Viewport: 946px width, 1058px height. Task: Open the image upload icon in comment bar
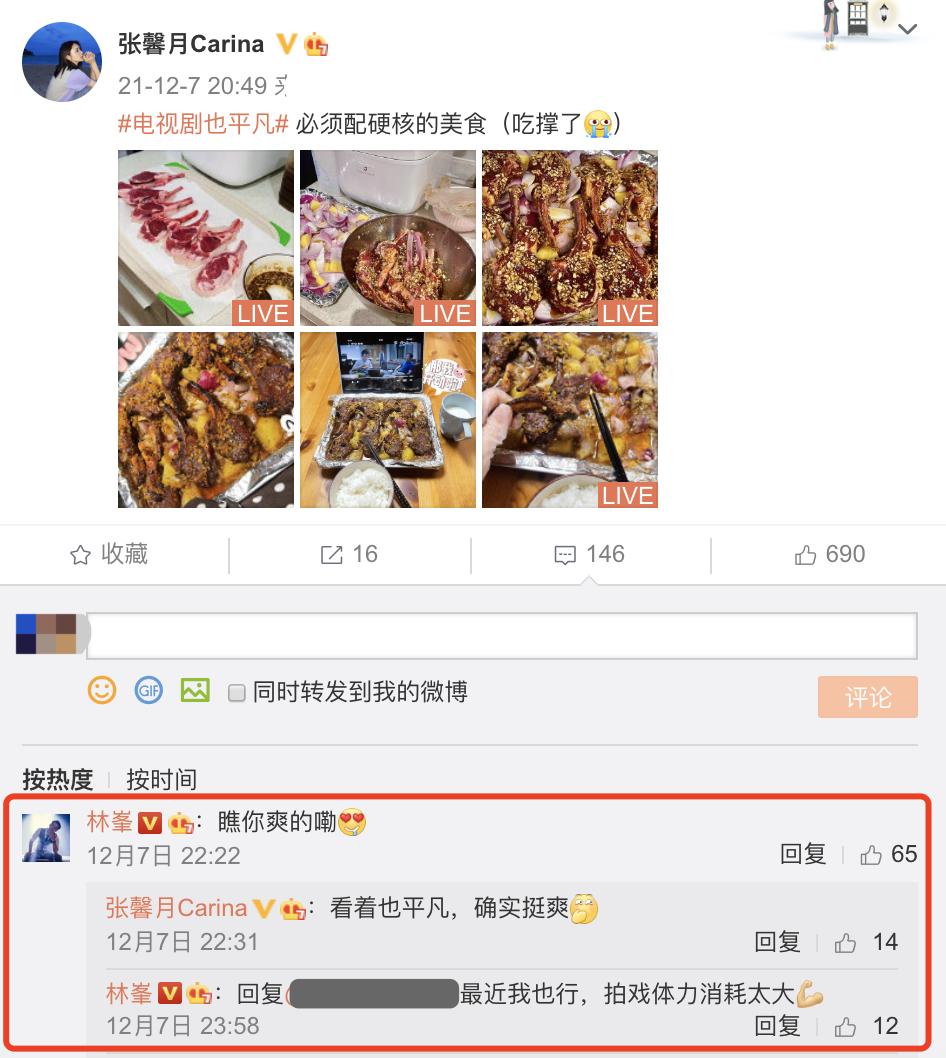[x=194, y=690]
